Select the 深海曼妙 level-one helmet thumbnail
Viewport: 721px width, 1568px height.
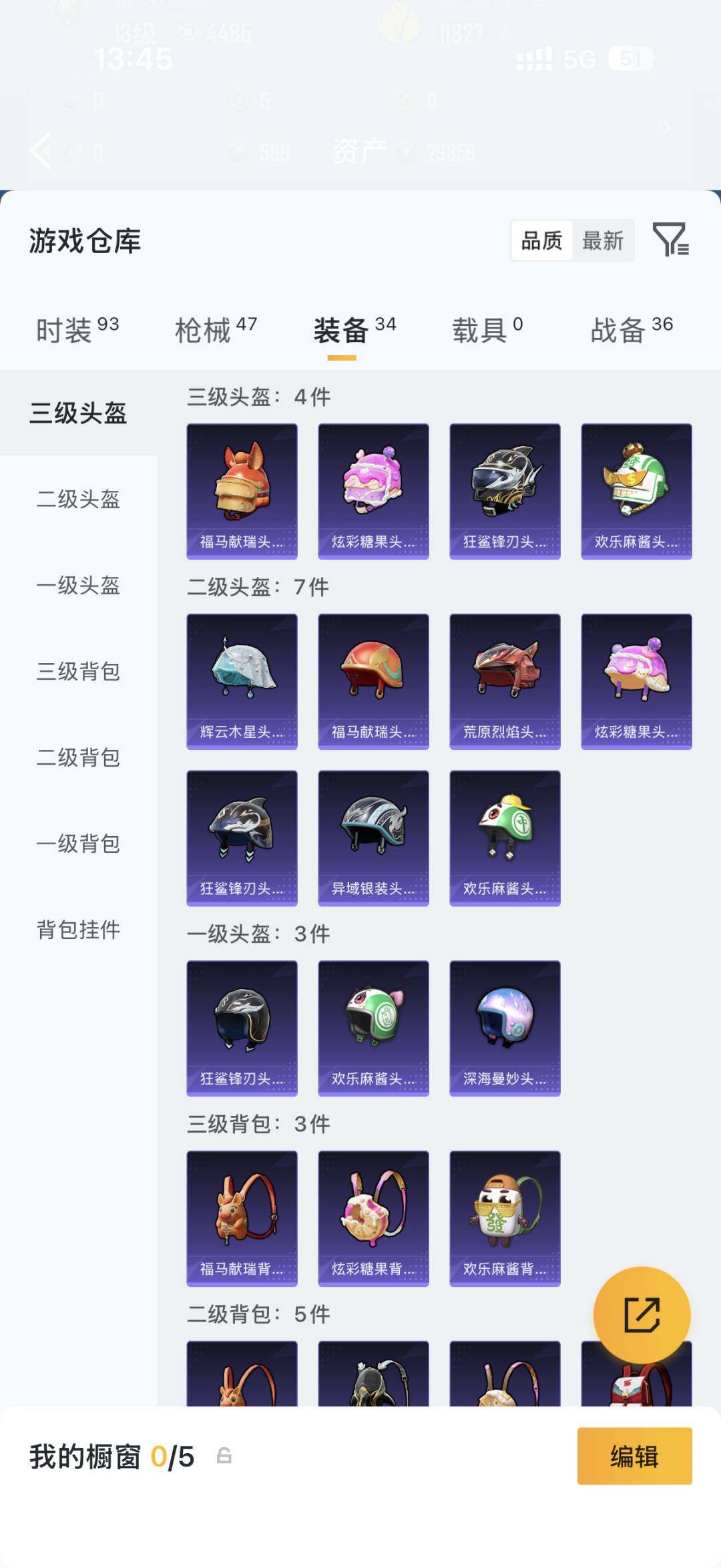[x=505, y=1028]
